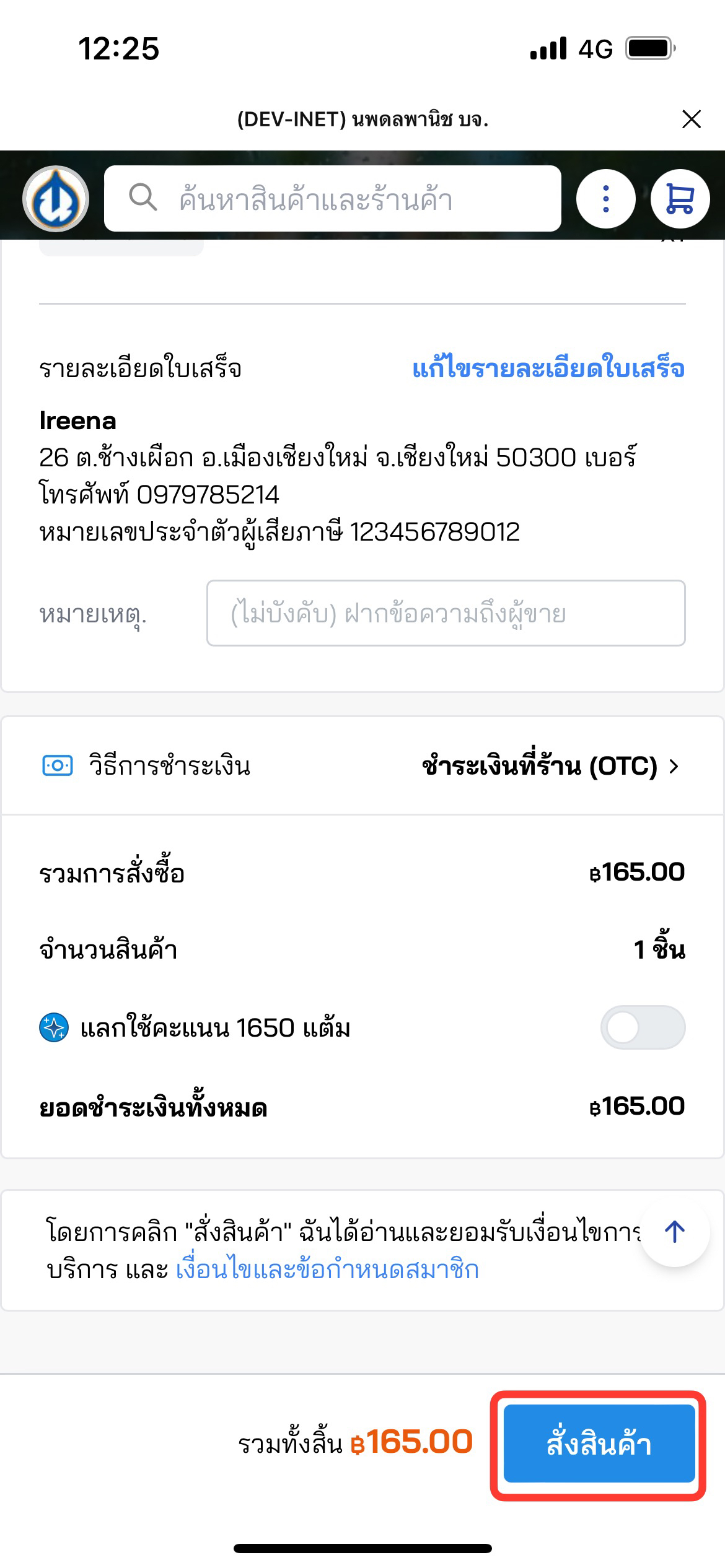Jump back to top with arrow button
The image size is (725, 1568).
674,1232
